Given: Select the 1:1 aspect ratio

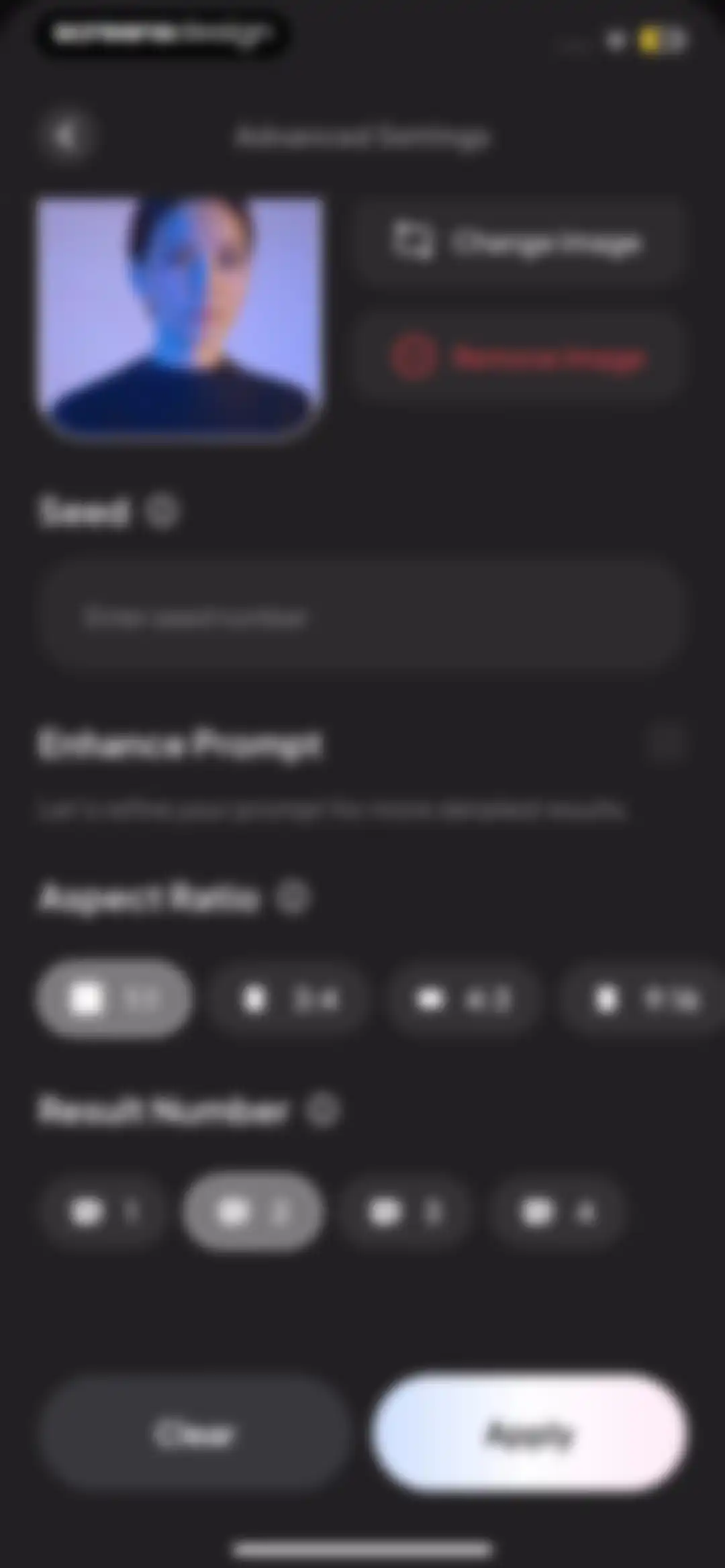Looking at the screenshot, I should point(113,999).
